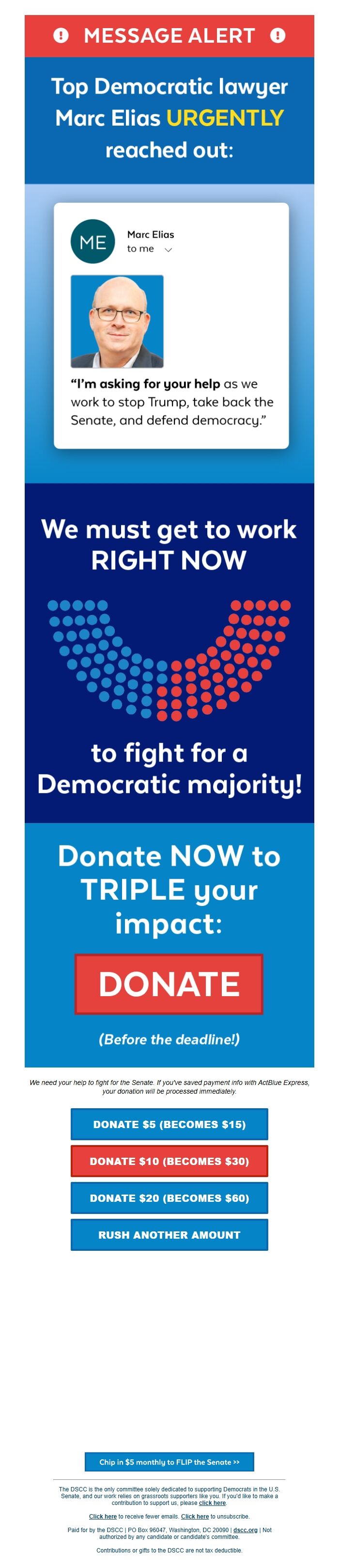Screen dimensions: 339x1568
Task: Choose Donate $10 (becomes $30)
Action: pos(169,1161)
